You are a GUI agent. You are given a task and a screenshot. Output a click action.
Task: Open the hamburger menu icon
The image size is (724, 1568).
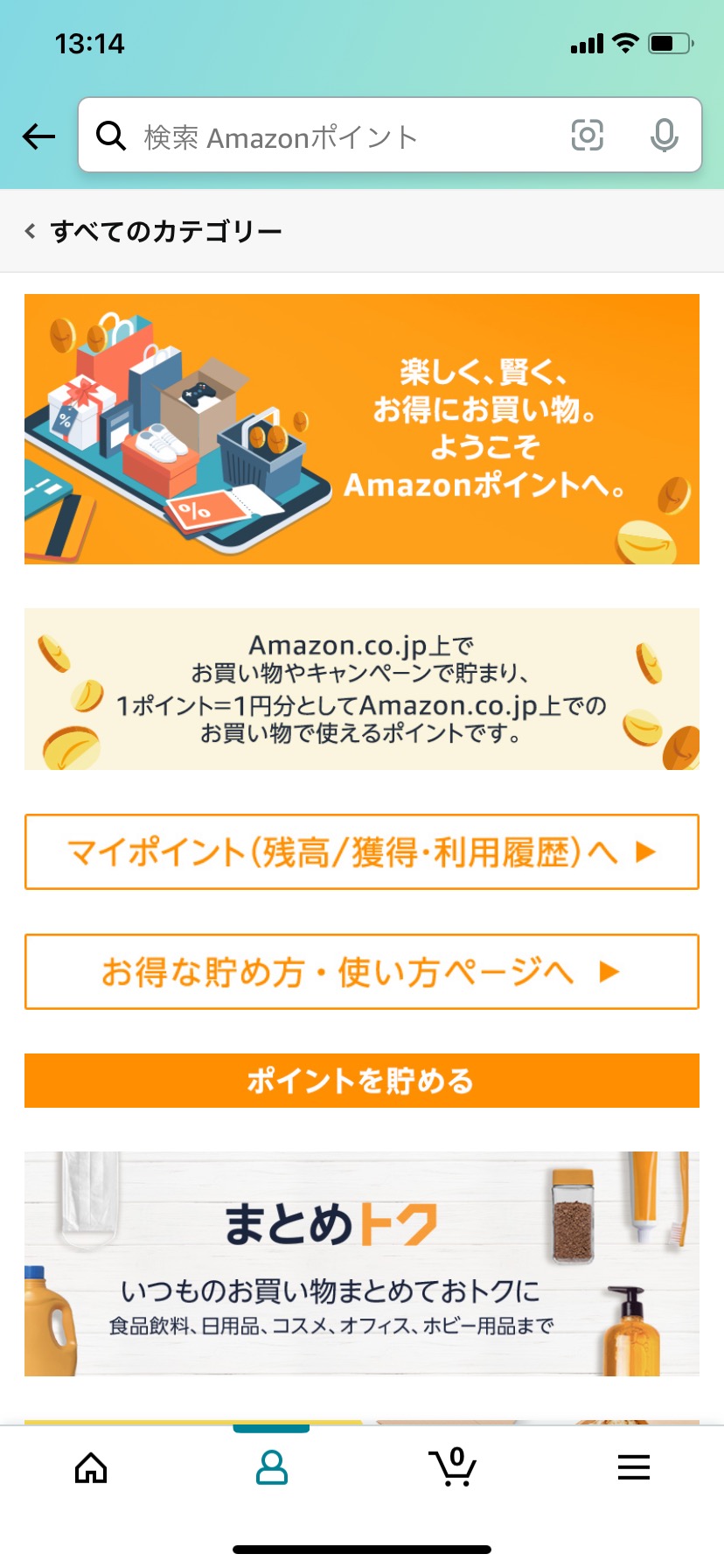pyautogui.click(x=633, y=1468)
